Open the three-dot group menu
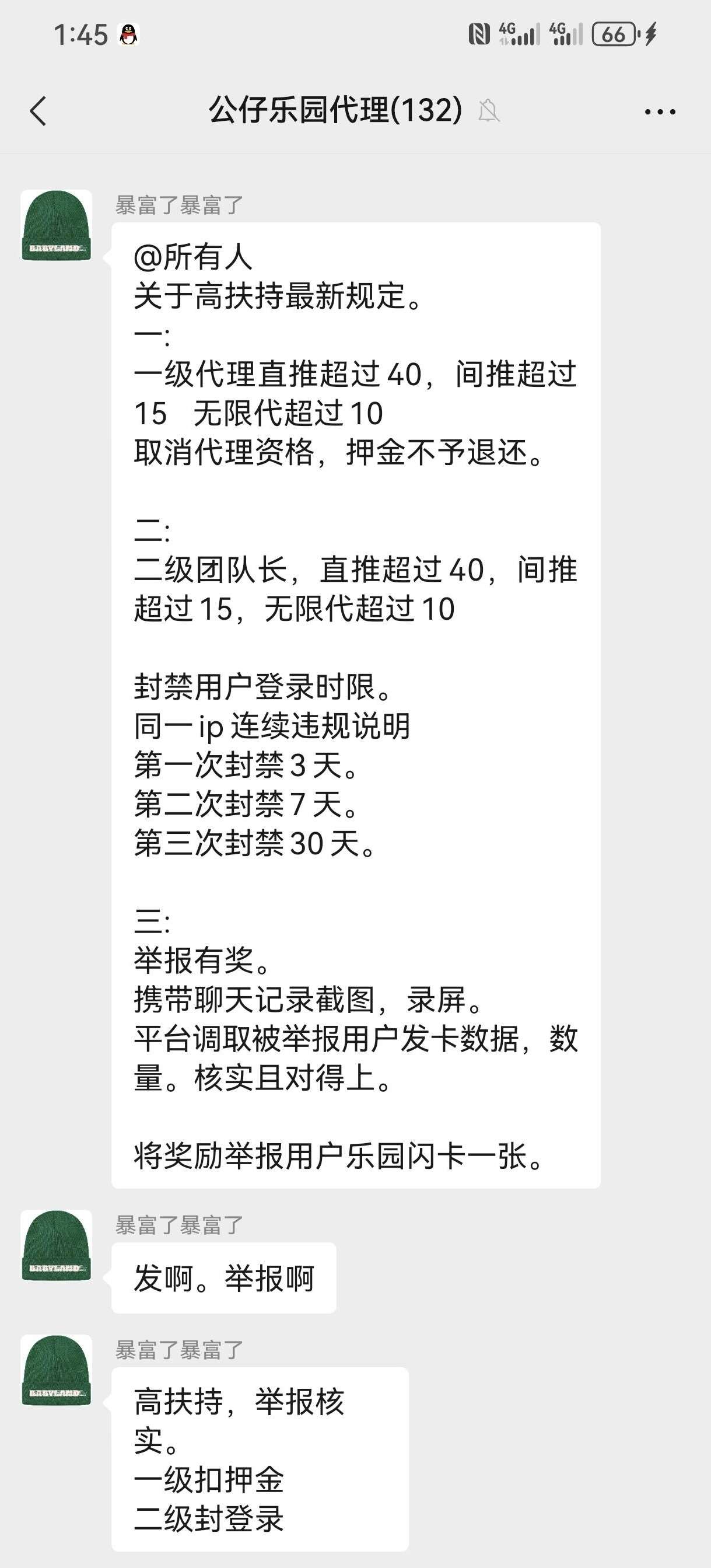Viewport: 711px width, 1568px height. tap(660, 111)
